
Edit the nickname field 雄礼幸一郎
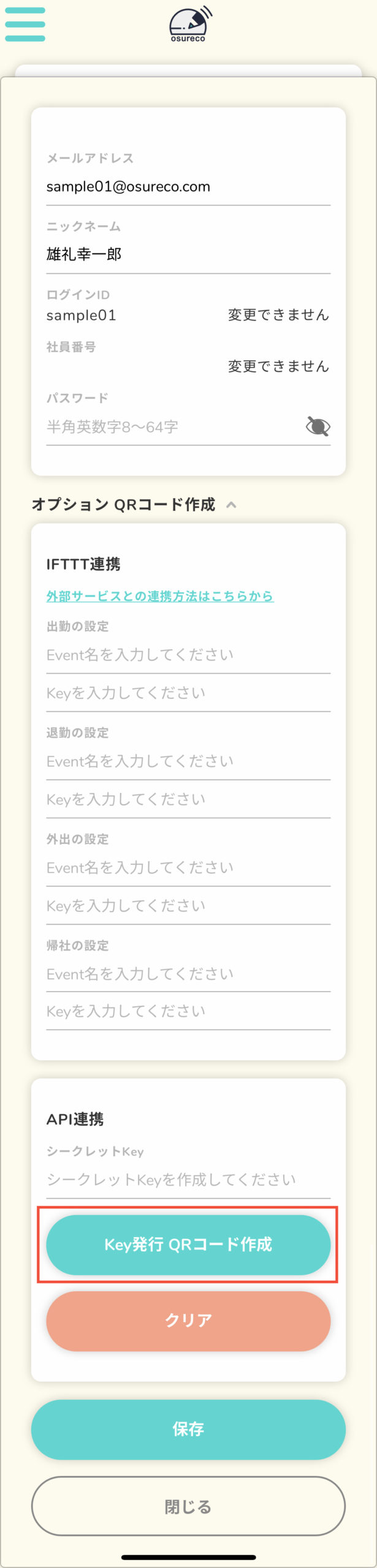(188, 254)
